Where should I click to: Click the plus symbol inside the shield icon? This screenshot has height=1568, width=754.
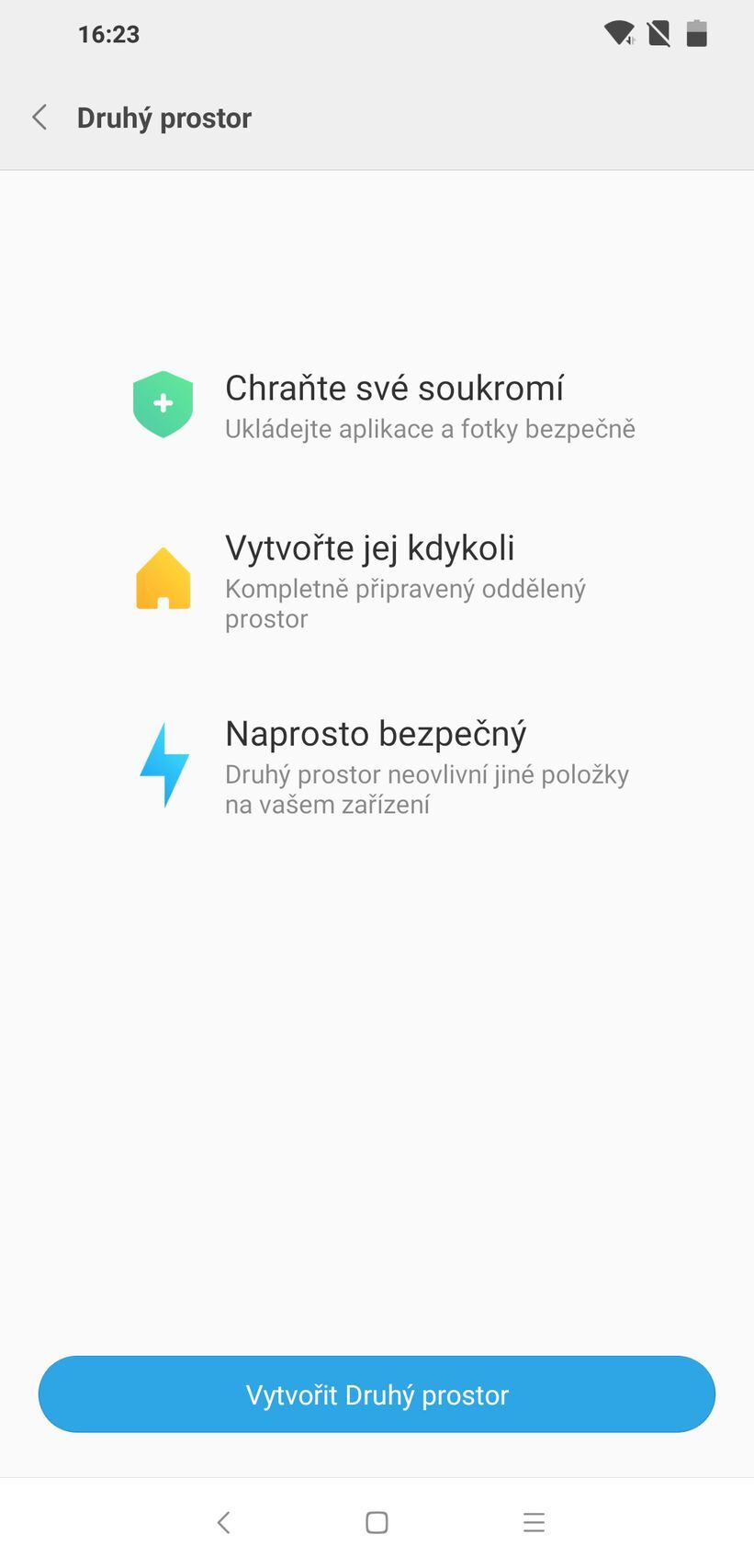coord(163,402)
